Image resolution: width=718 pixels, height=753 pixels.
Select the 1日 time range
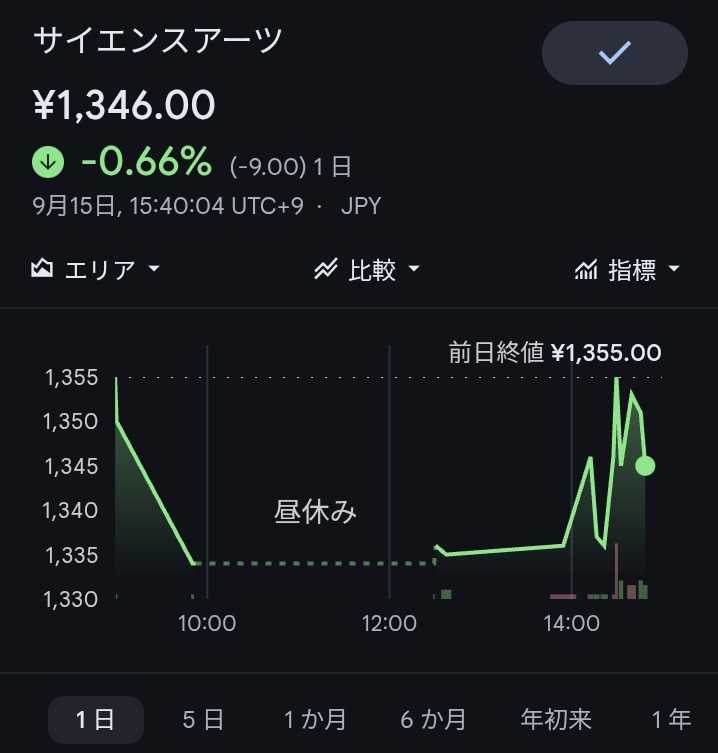(96, 719)
